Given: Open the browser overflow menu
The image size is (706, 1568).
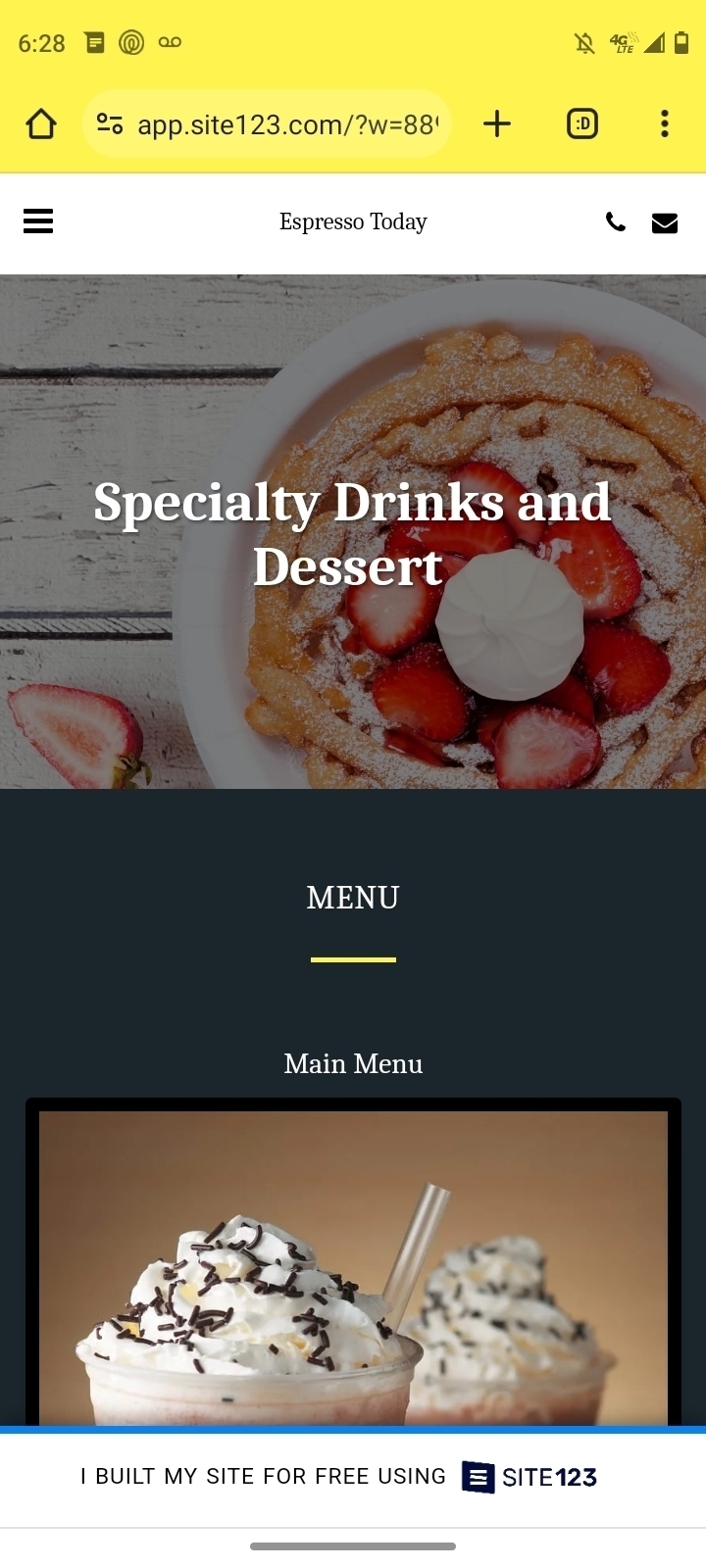Looking at the screenshot, I should coord(665,124).
